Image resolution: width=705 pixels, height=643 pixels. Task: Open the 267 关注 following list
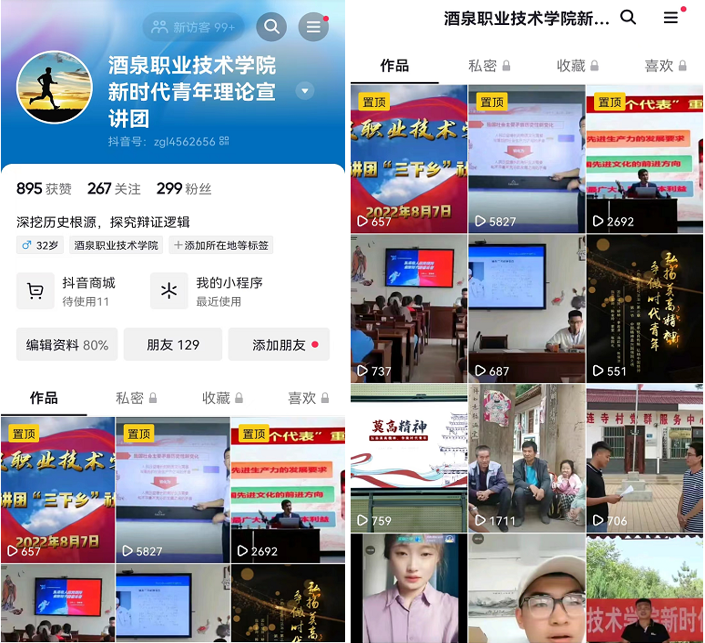tap(114, 189)
